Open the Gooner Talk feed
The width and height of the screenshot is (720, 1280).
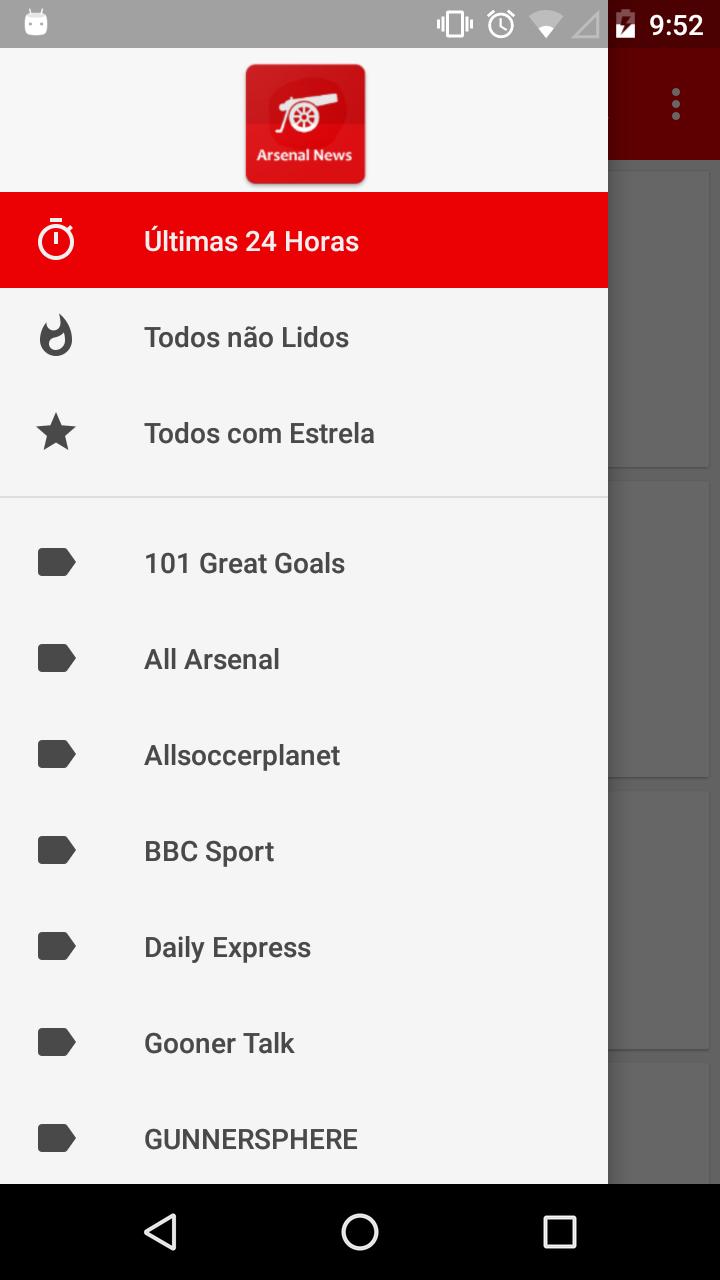[x=304, y=1043]
